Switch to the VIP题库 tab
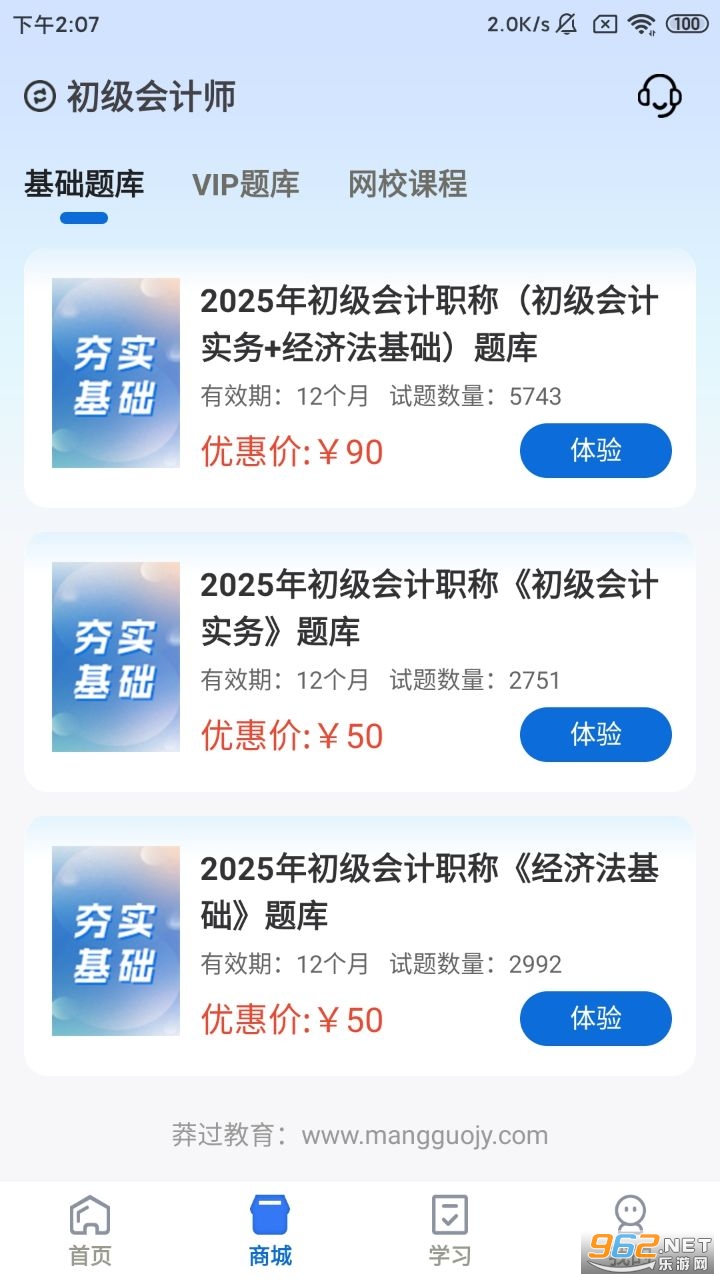 pyautogui.click(x=246, y=184)
